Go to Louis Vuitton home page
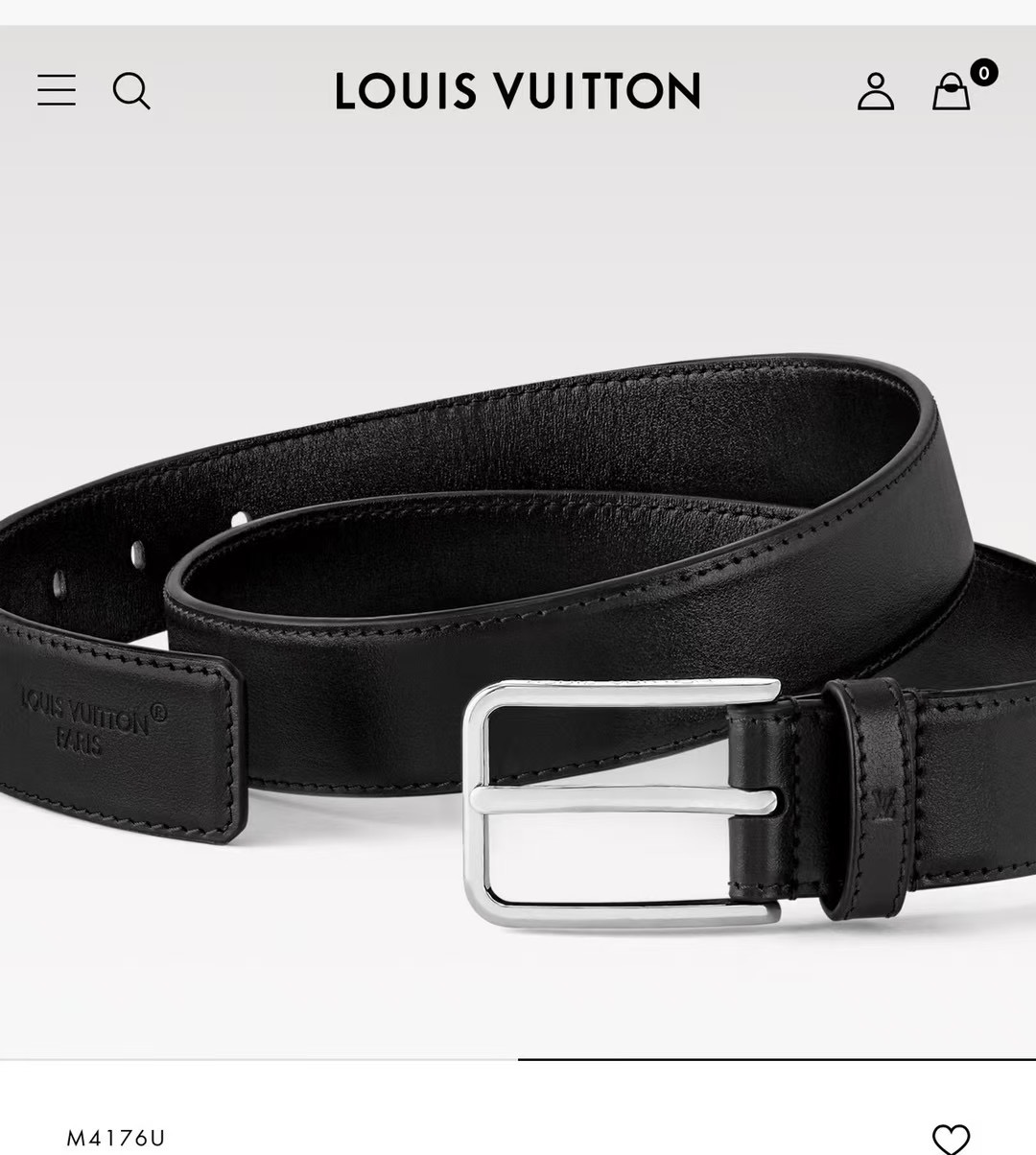The width and height of the screenshot is (1036, 1155). (518, 91)
